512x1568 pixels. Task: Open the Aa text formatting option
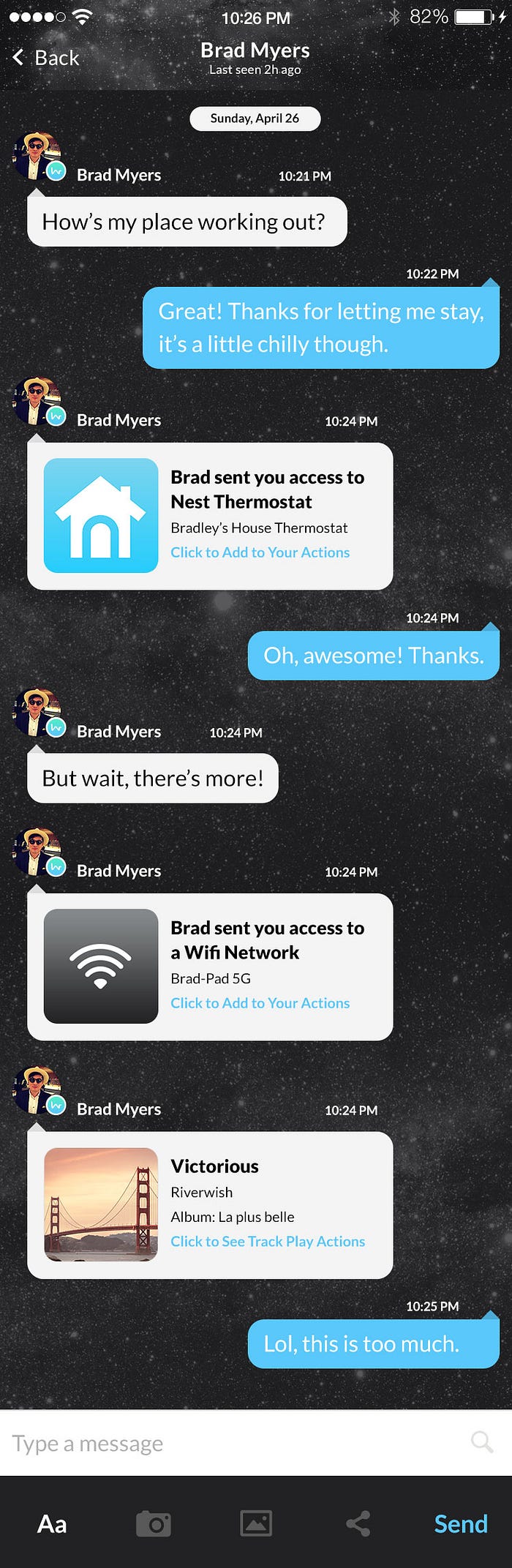[52, 1525]
